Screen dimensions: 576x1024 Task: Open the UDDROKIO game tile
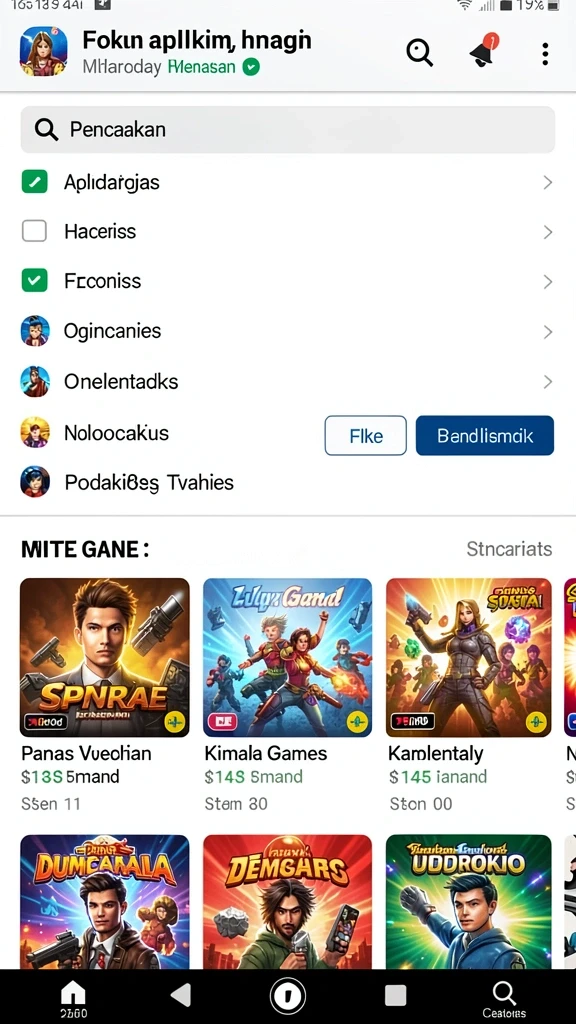468,902
